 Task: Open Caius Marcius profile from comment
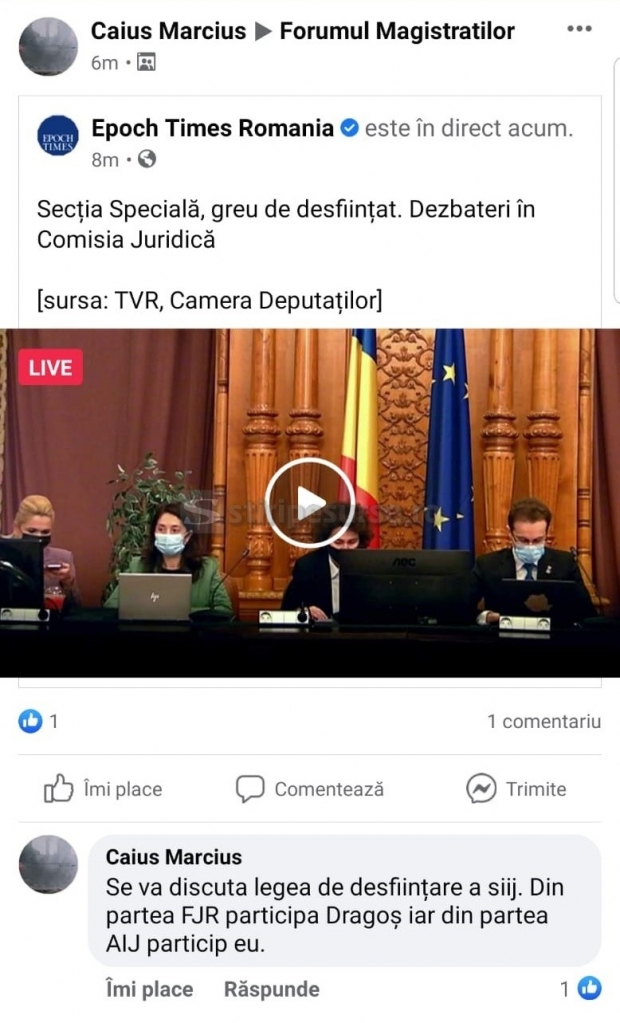coord(174,857)
